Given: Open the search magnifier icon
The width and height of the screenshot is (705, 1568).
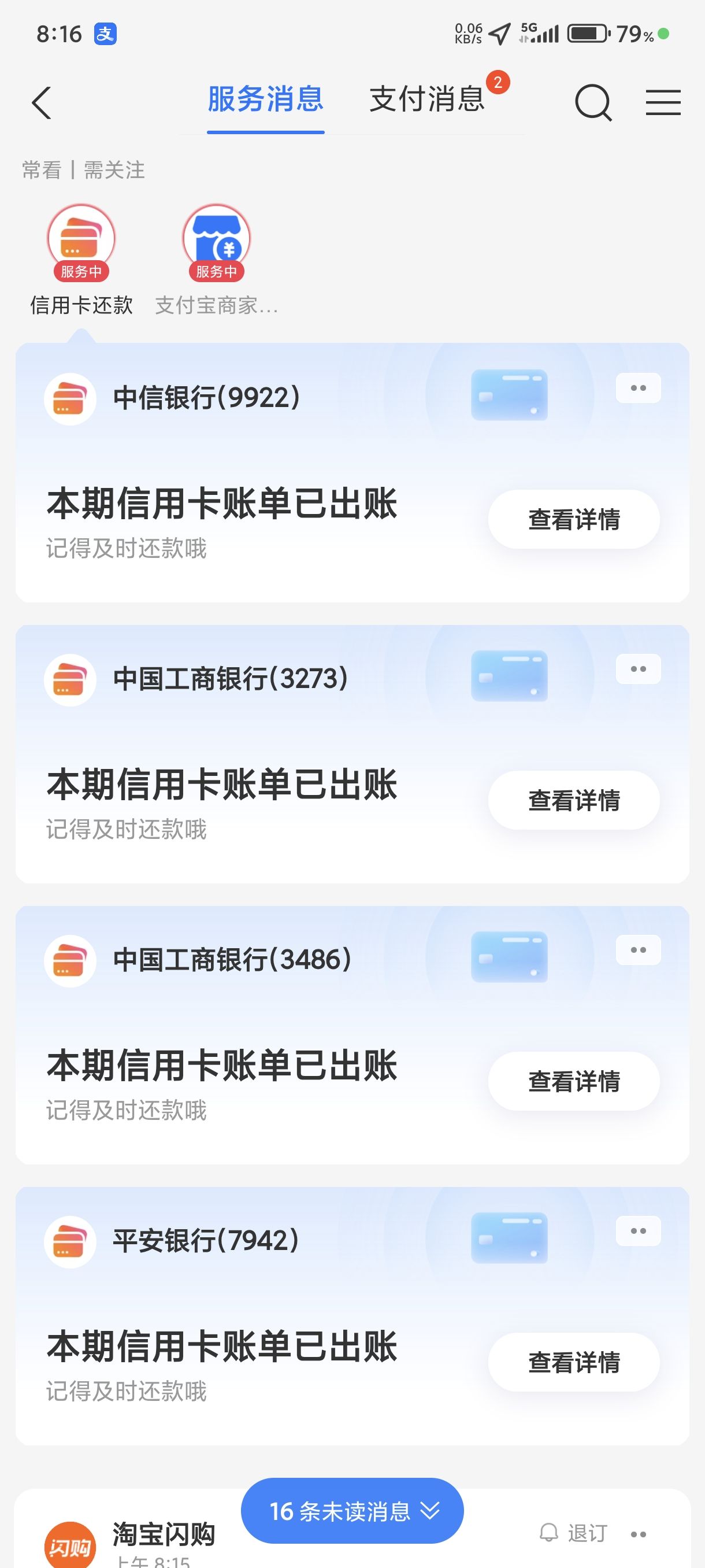Looking at the screenshot, I should tap(592, 102).
